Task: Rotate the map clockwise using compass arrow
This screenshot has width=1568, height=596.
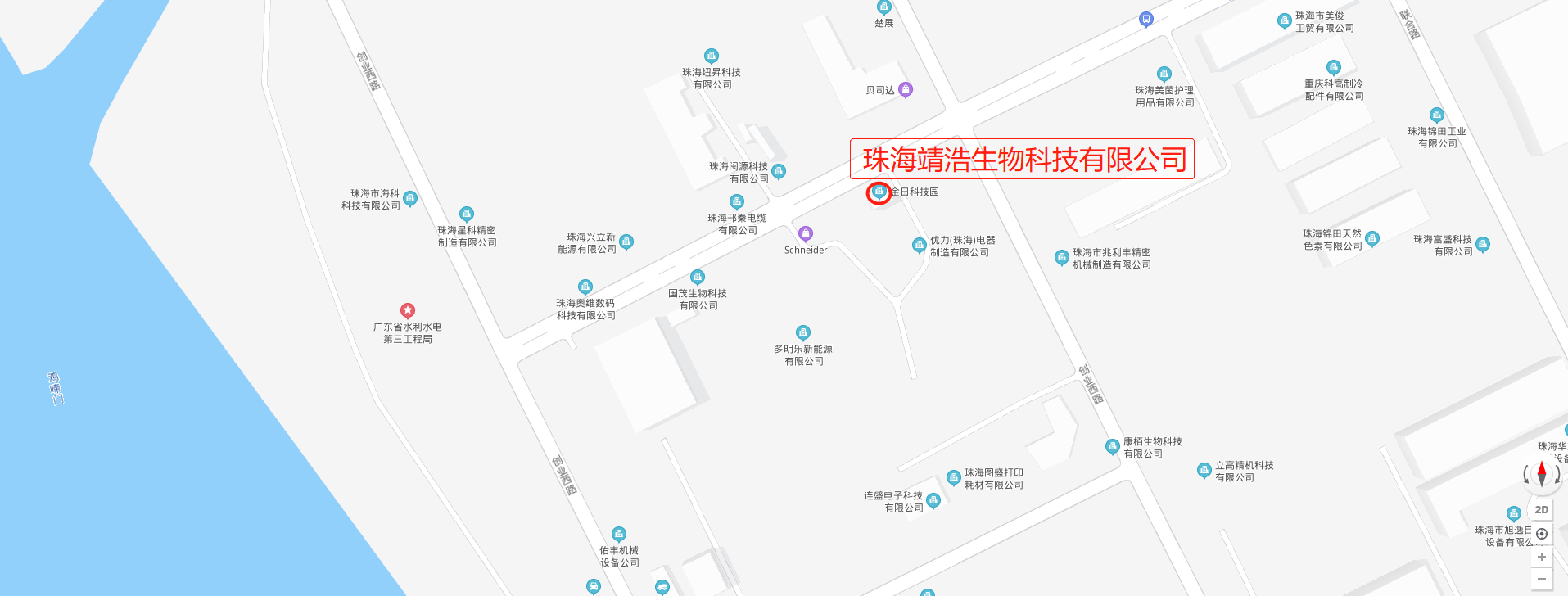Action: point(1557,474)
